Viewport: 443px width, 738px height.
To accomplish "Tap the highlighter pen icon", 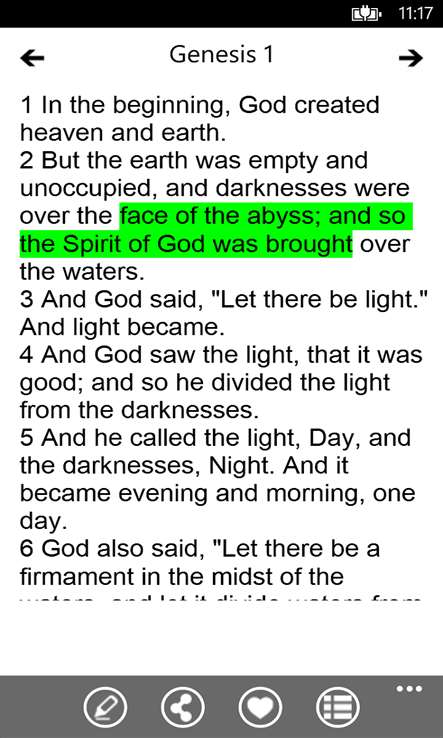I will [x=105, y=707].
